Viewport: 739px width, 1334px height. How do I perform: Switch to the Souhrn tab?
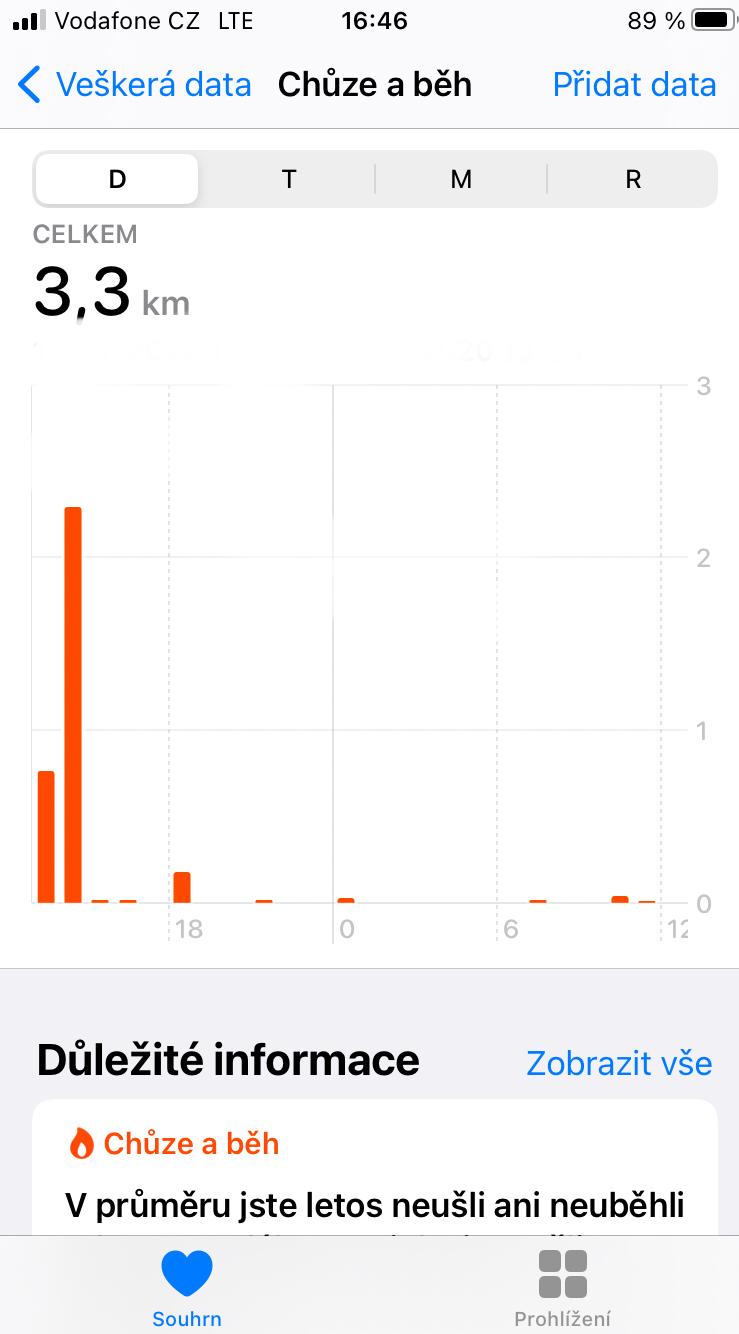click(187, 1288)
